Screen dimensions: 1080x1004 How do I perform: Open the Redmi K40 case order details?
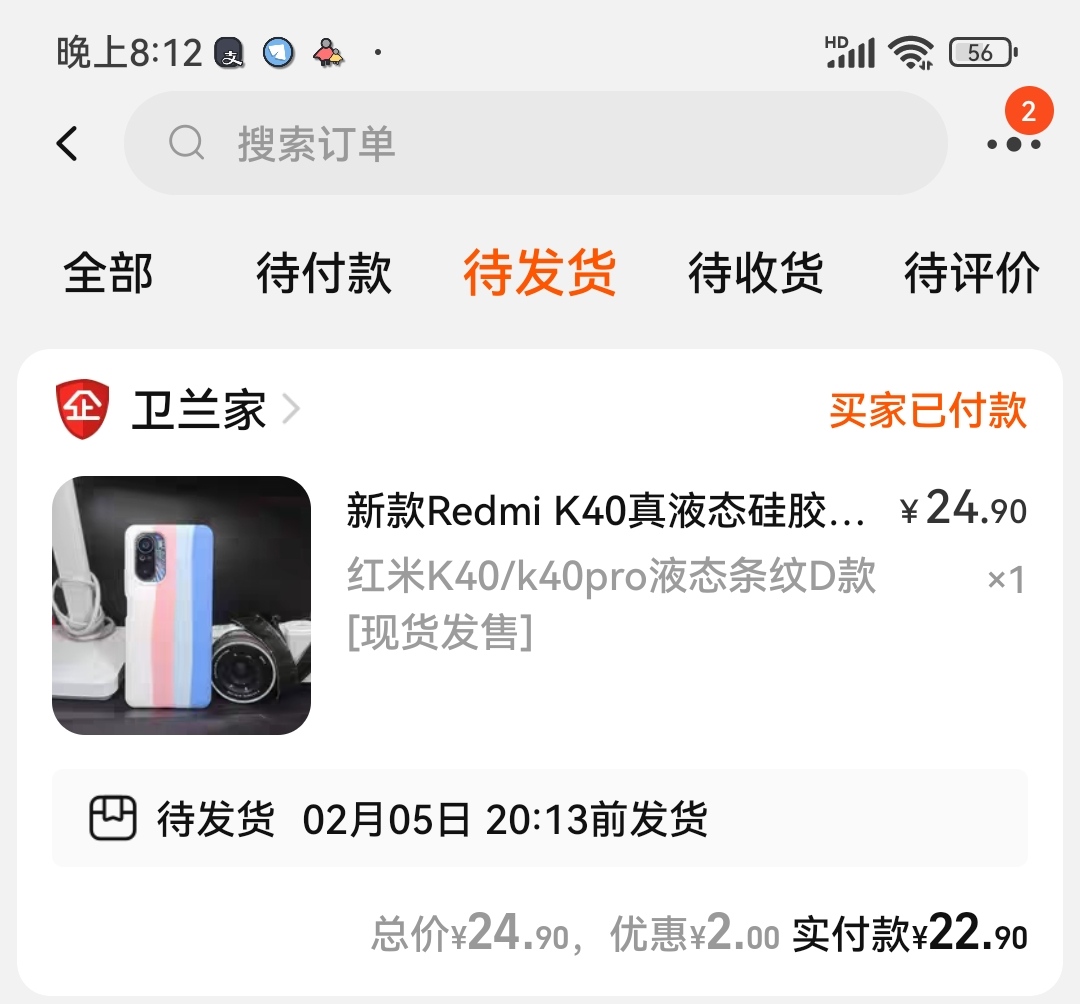pos(605,512)
